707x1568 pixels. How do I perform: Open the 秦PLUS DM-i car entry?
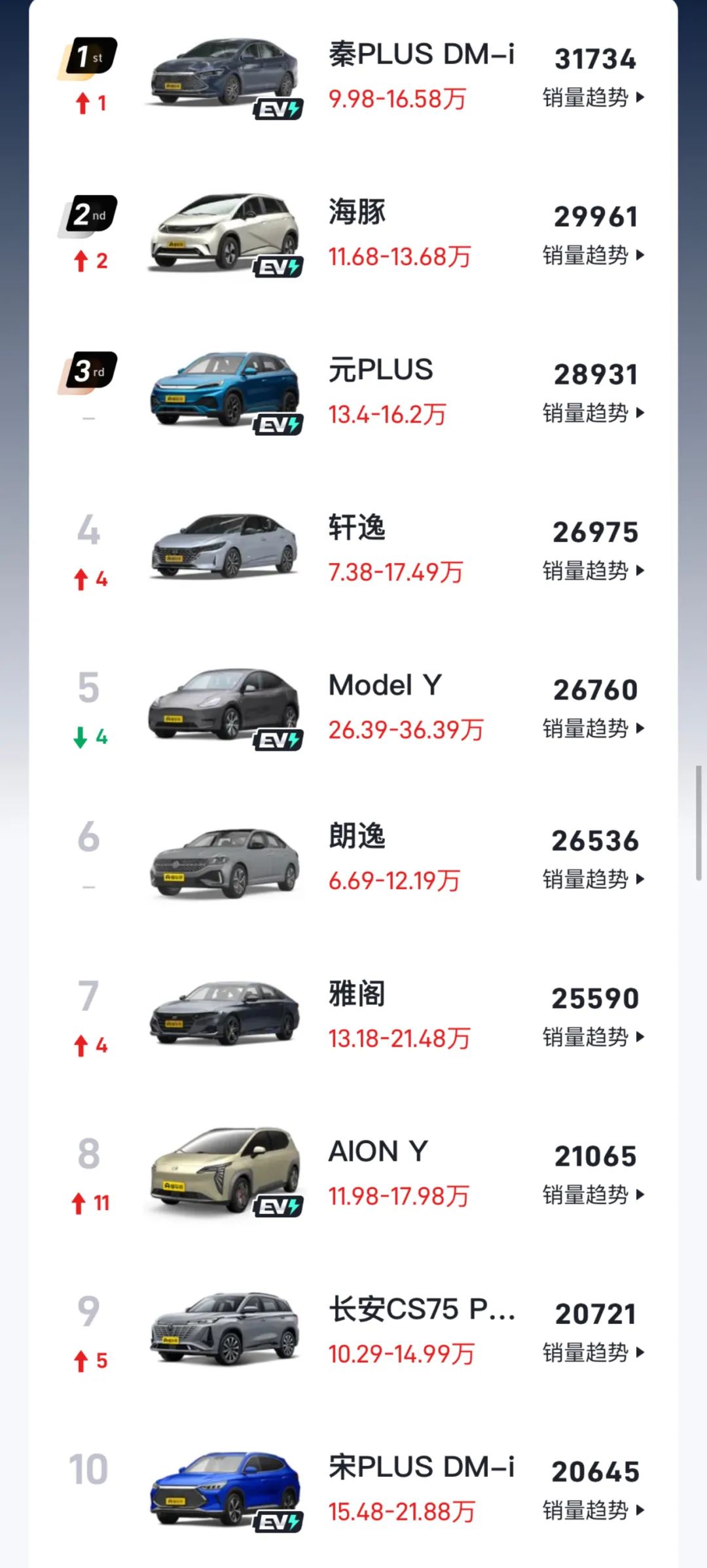(x=421, y=54)
